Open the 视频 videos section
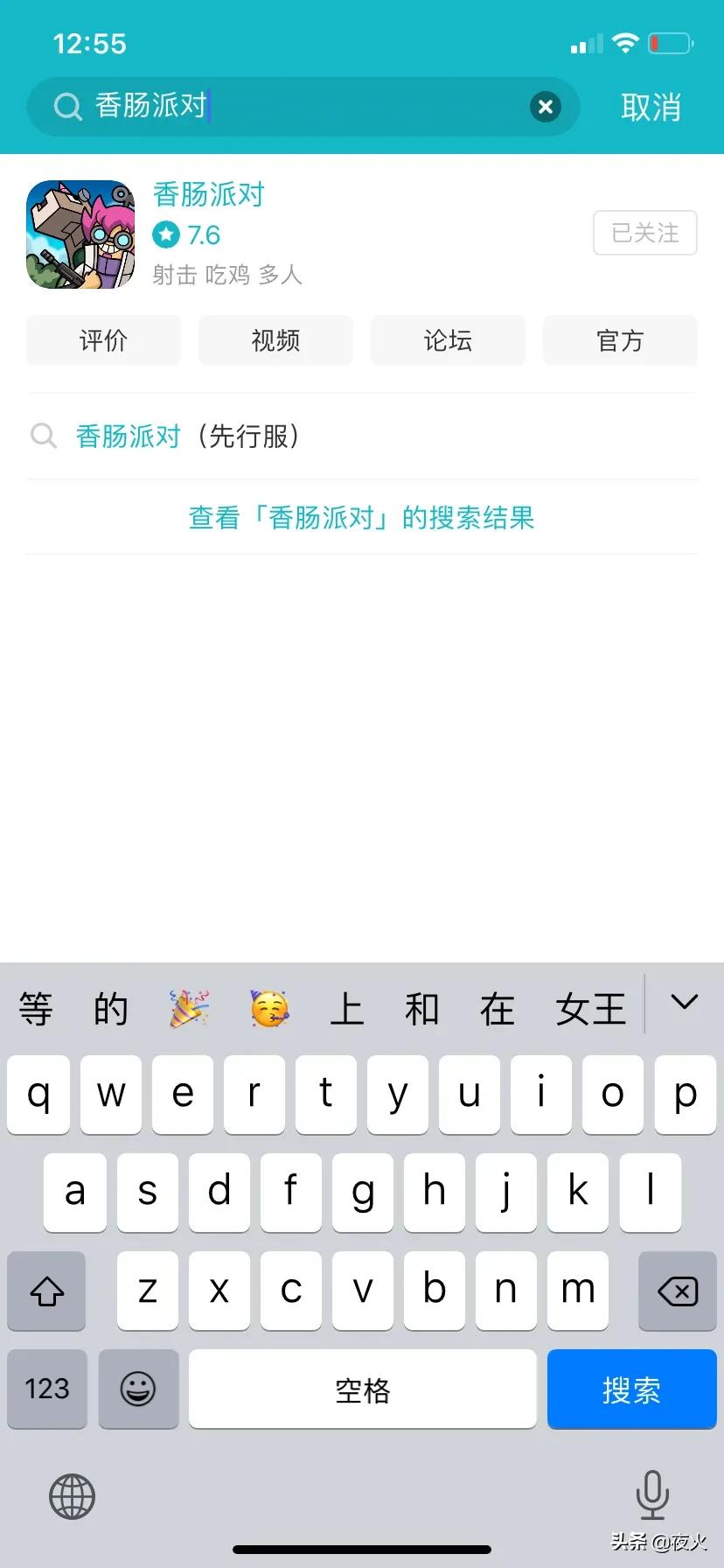Image resolution: width=724 pixels, height=1568 pixels. (275, 340)
